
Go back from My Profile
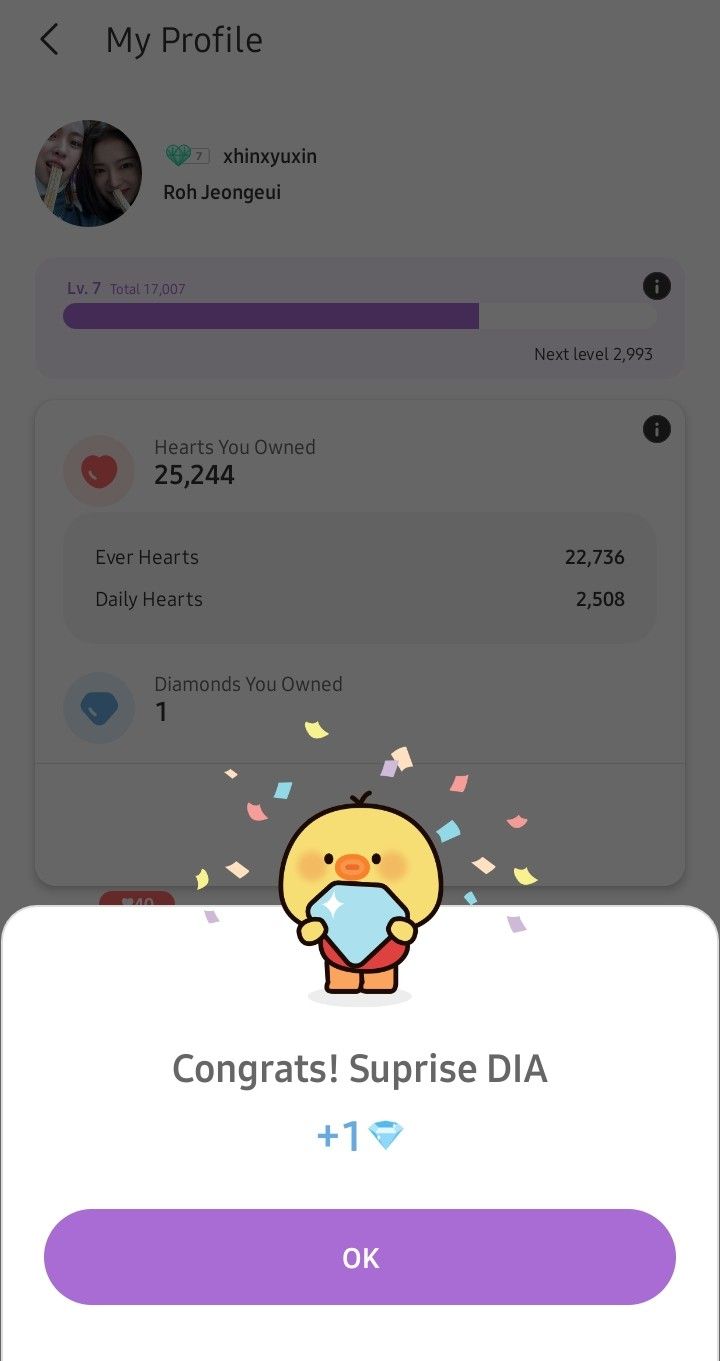(x=49, y=40)
